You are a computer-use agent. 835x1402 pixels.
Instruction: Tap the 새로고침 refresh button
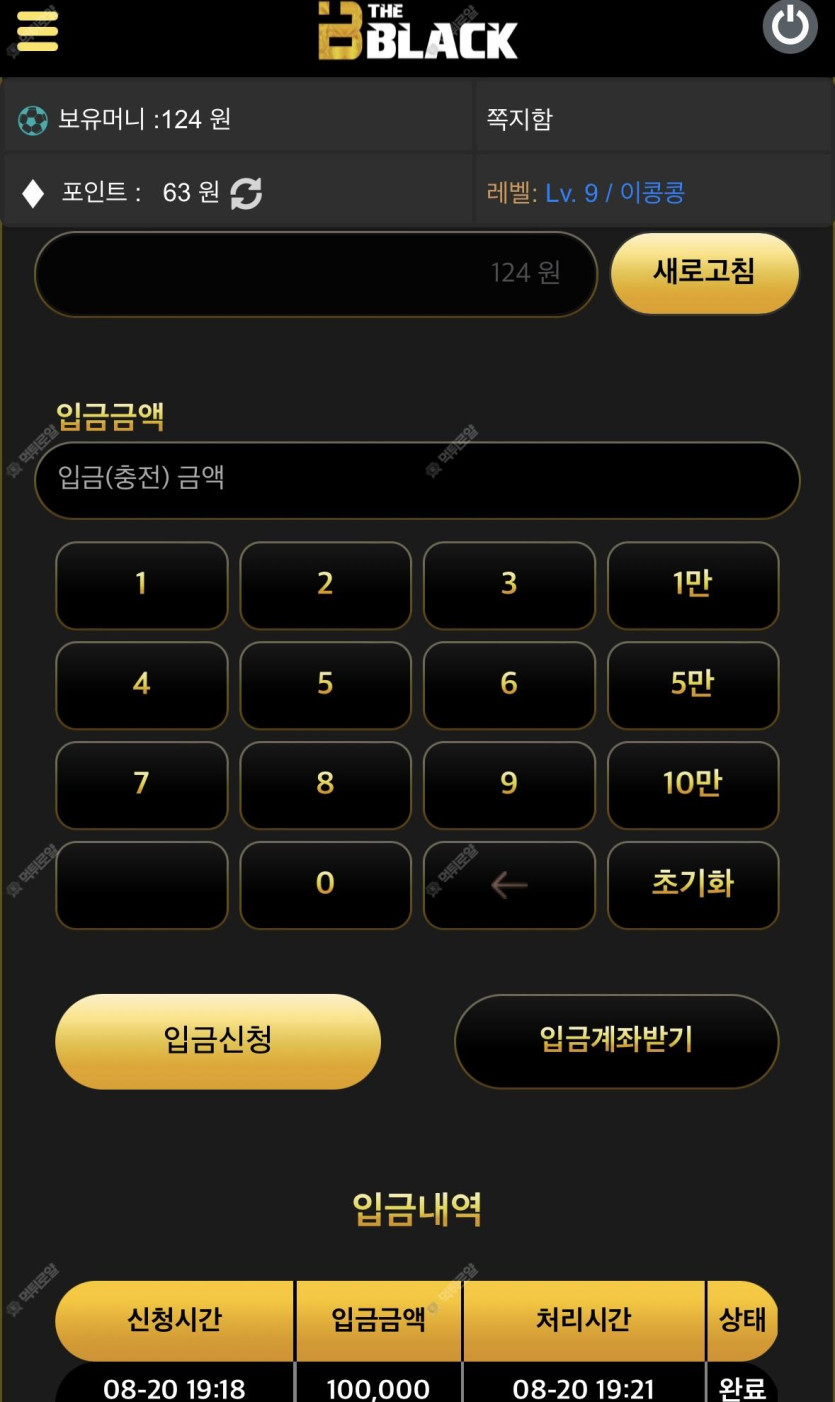704,272
